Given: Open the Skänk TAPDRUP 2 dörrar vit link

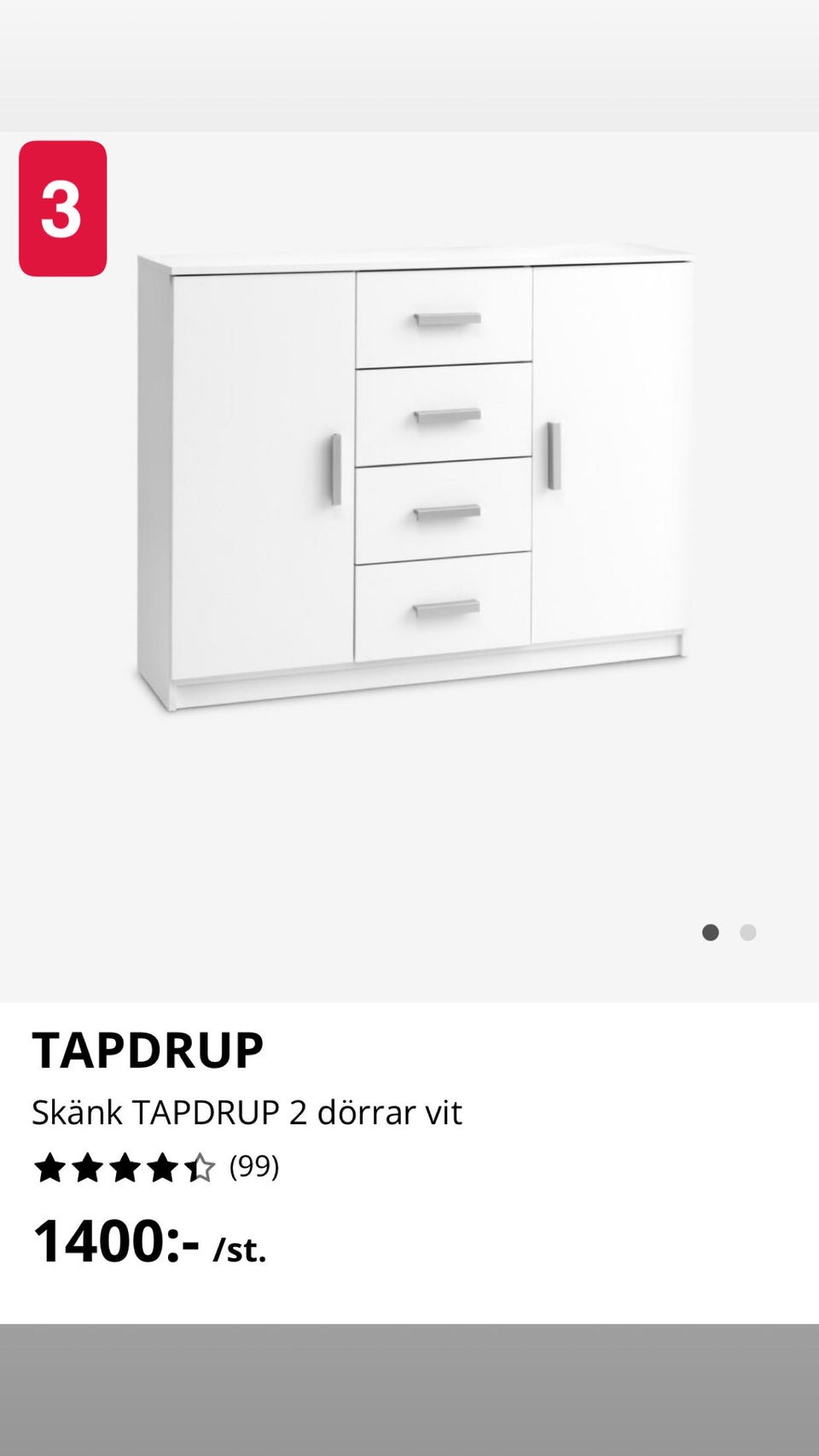Looking at the screenshot, I should 247,1112.
